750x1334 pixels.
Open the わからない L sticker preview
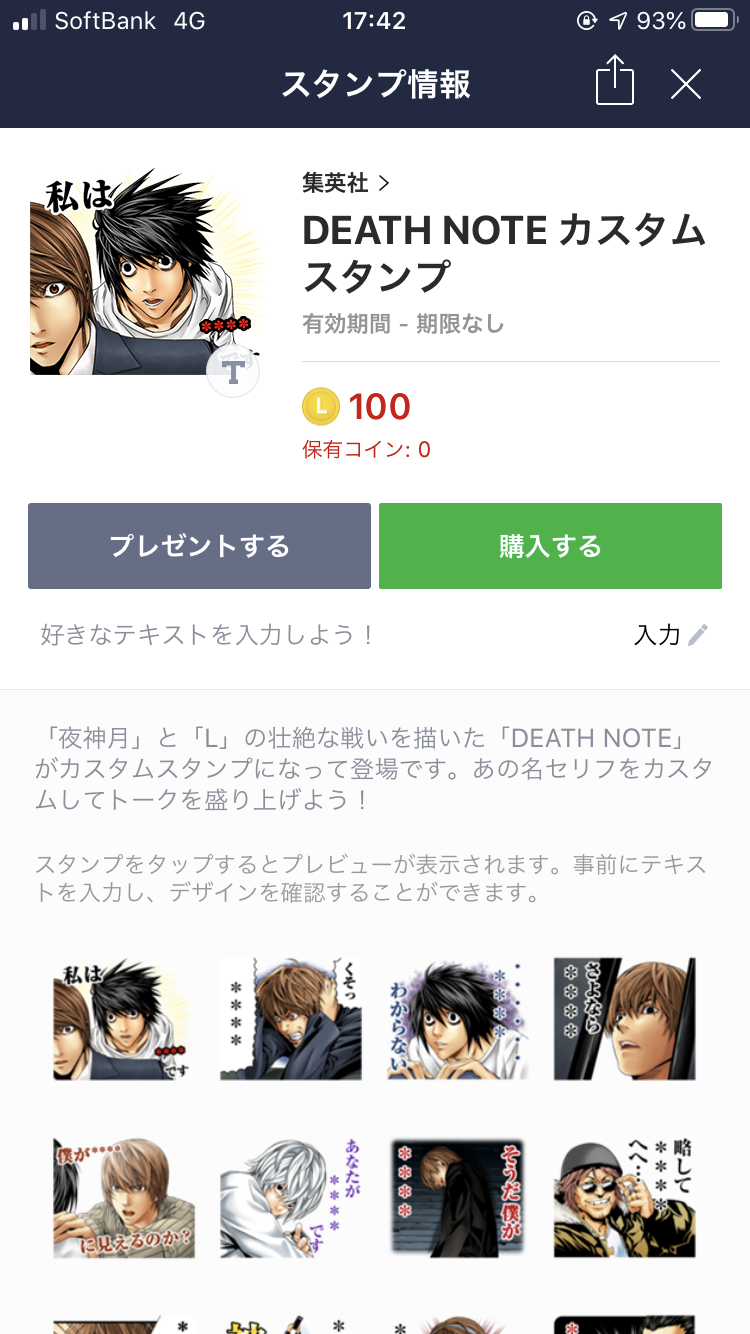(458, 1020)
